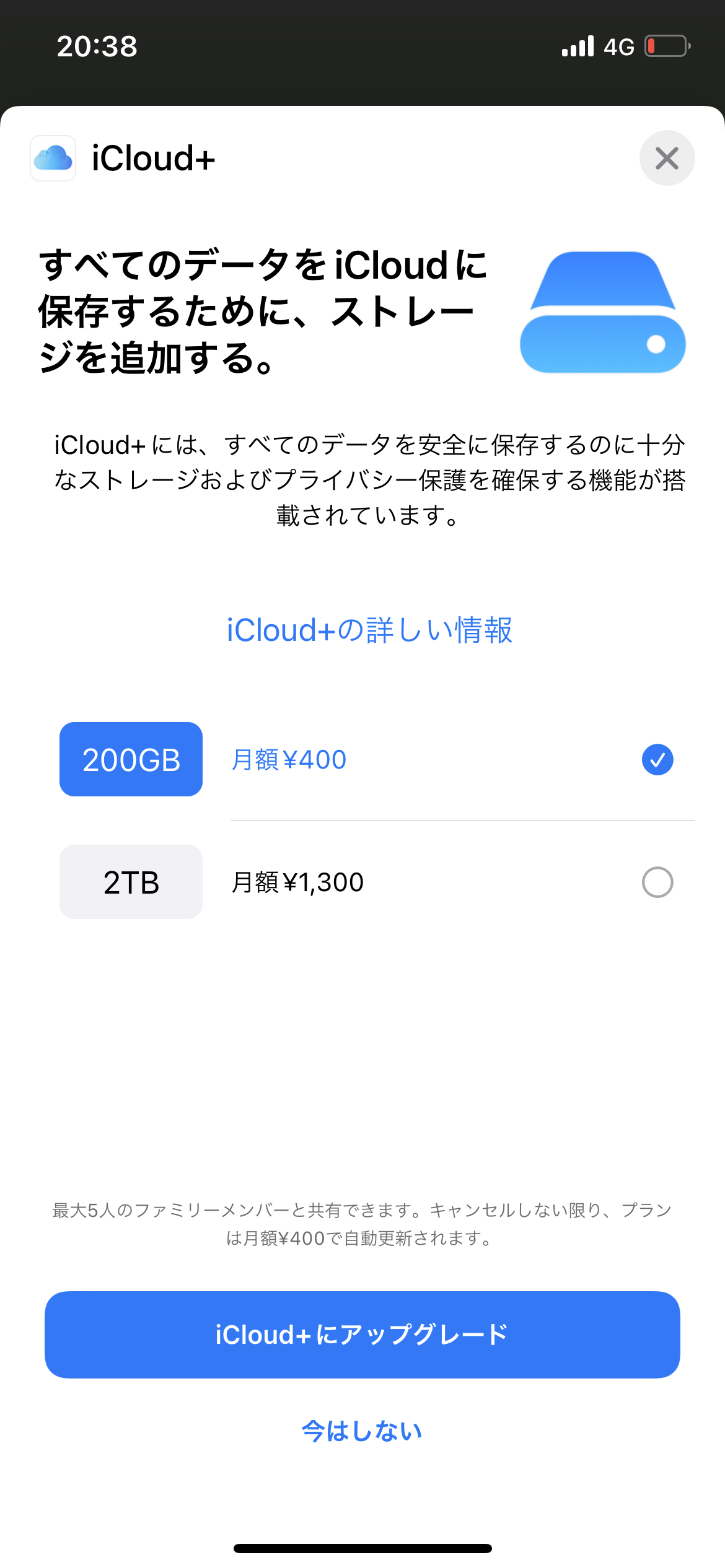The image size is (725, 1568).
Task: Close the iCloud+ upgrade sheet
Action: 667,159
